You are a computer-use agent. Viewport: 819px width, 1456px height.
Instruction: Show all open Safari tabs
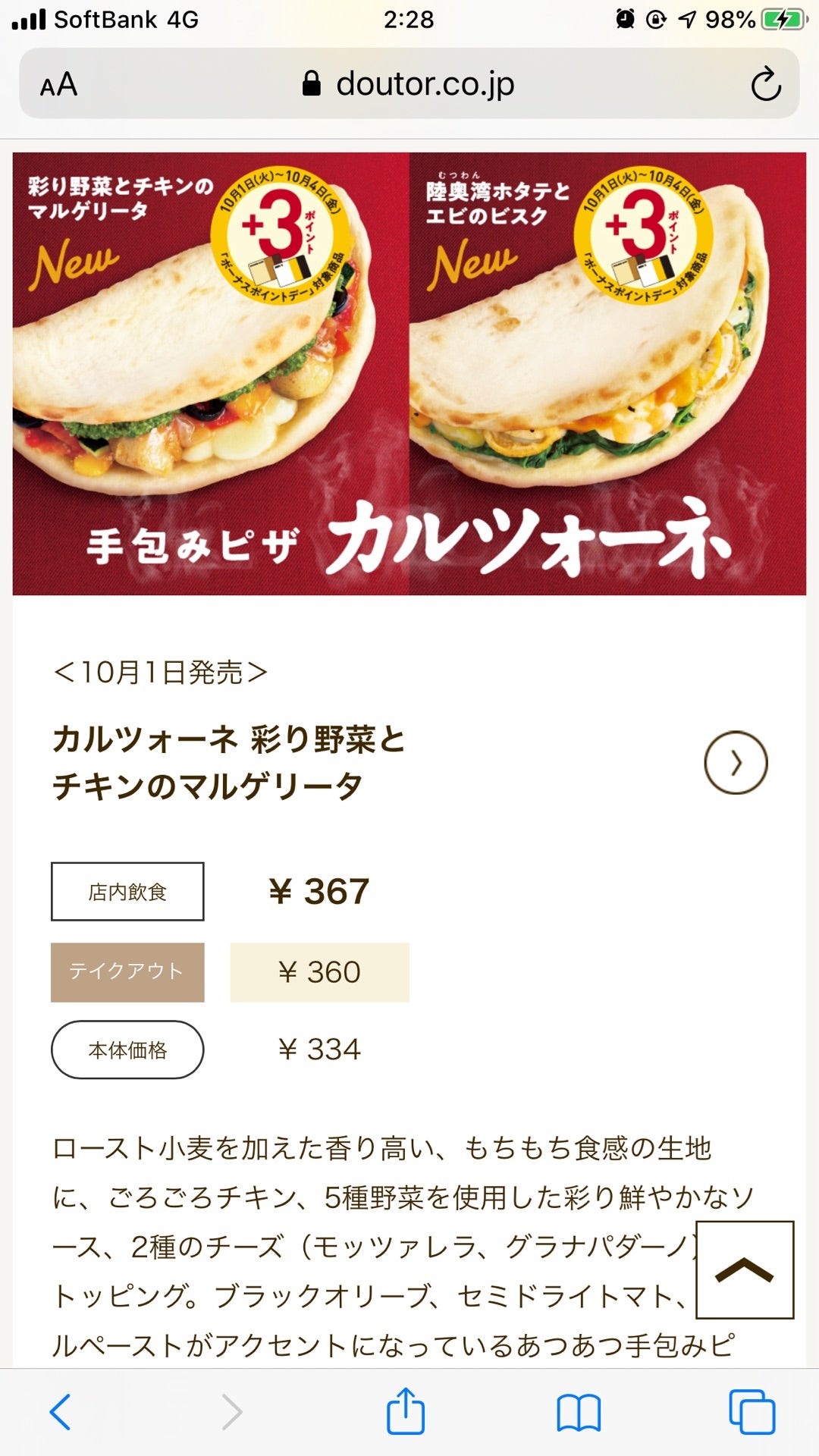tap(752, 1412)
